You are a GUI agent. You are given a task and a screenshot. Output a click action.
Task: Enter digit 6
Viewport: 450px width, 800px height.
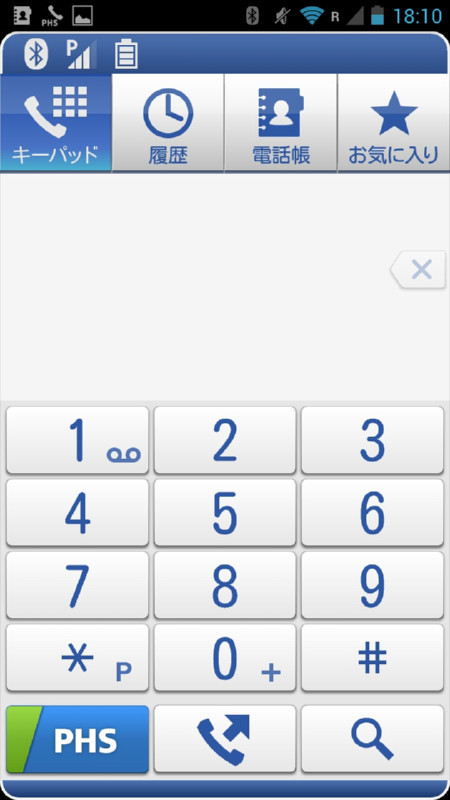tap(372, 512)
